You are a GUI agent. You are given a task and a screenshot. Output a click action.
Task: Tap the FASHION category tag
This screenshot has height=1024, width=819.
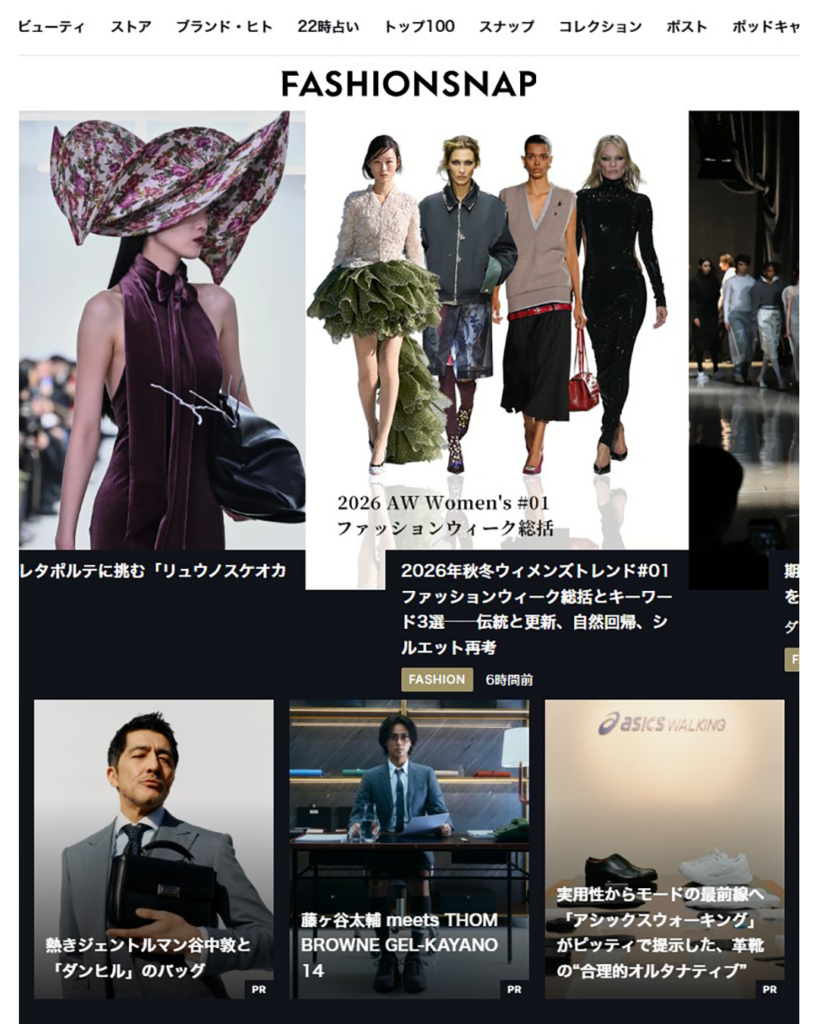(437, 679)
